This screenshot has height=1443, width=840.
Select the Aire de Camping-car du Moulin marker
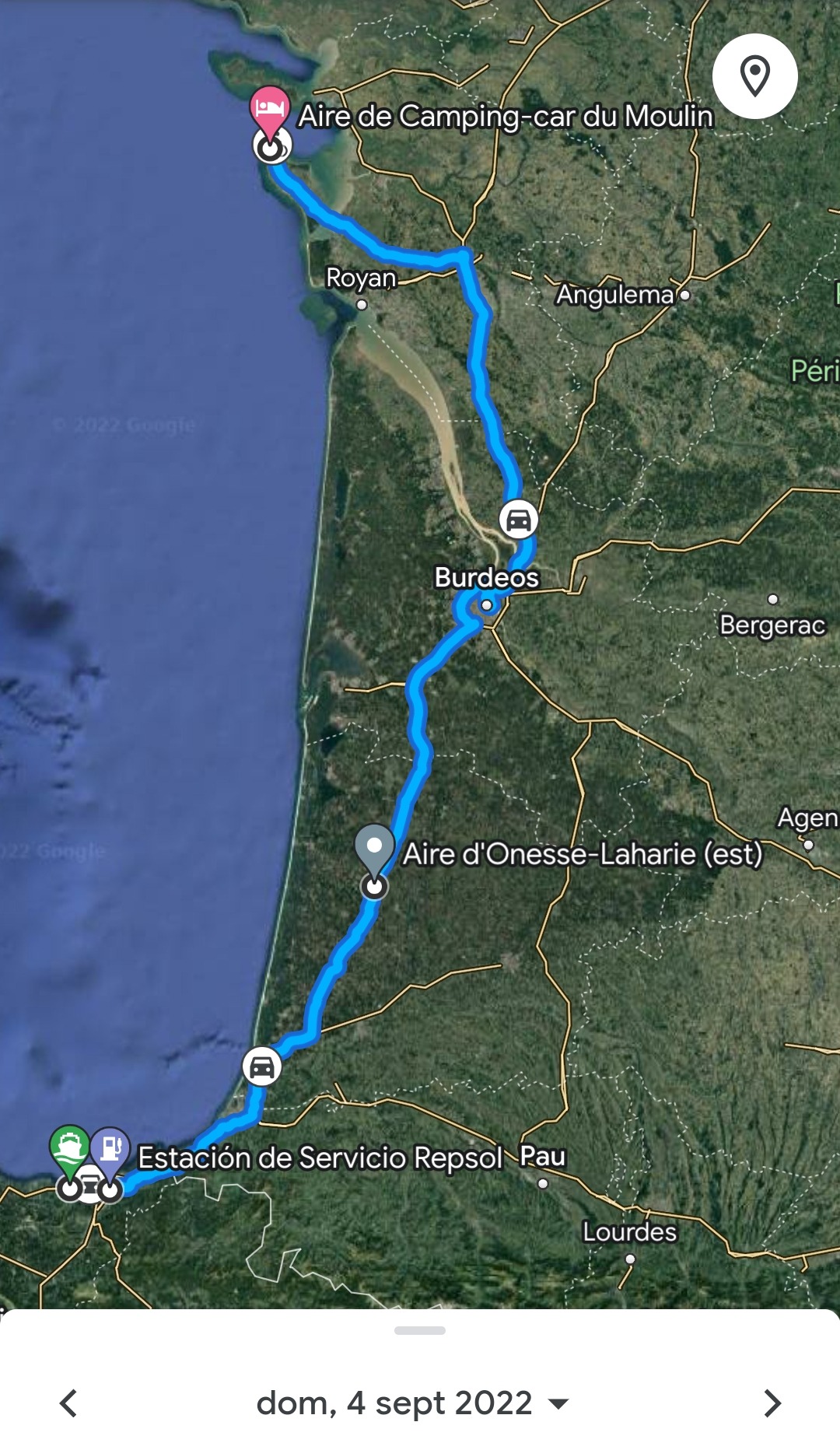coord(269,110)
